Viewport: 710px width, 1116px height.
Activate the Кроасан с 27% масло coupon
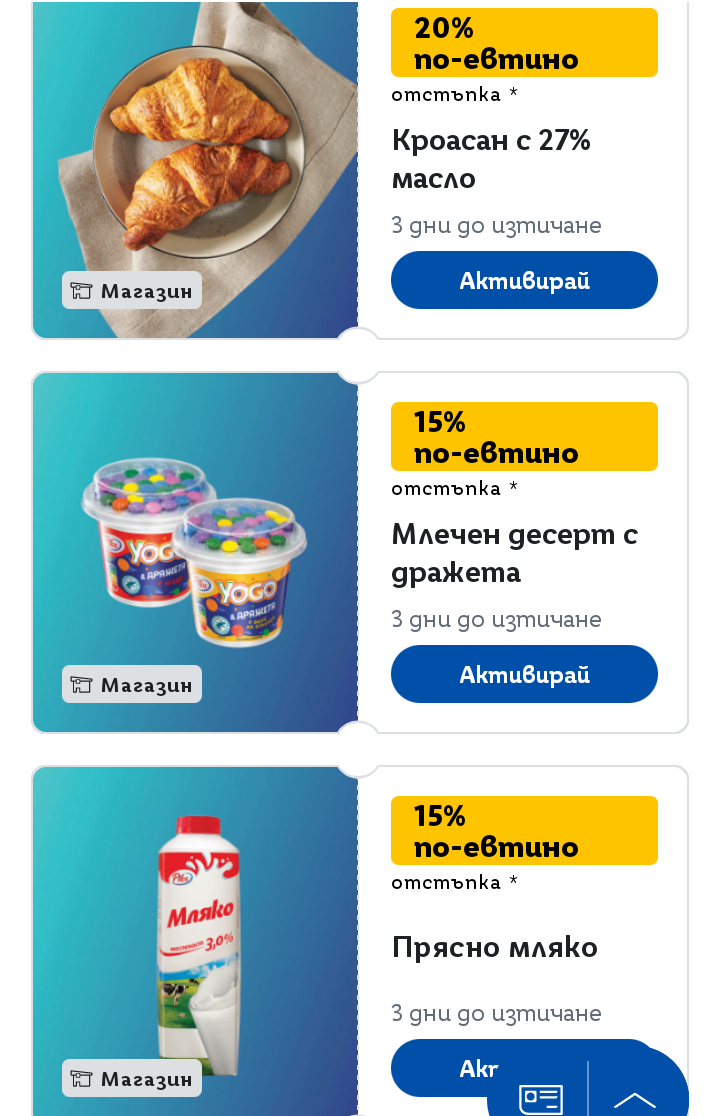tap(524, 280)
